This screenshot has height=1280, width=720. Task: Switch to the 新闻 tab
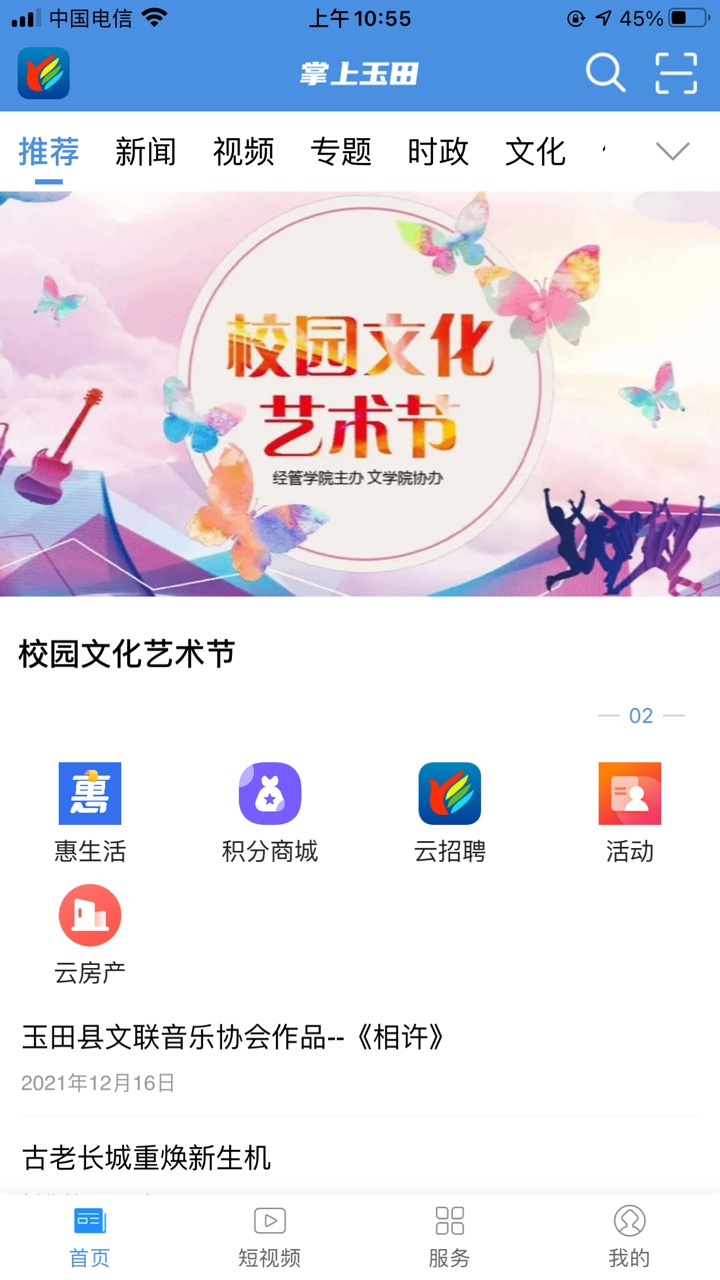[146, 152]
